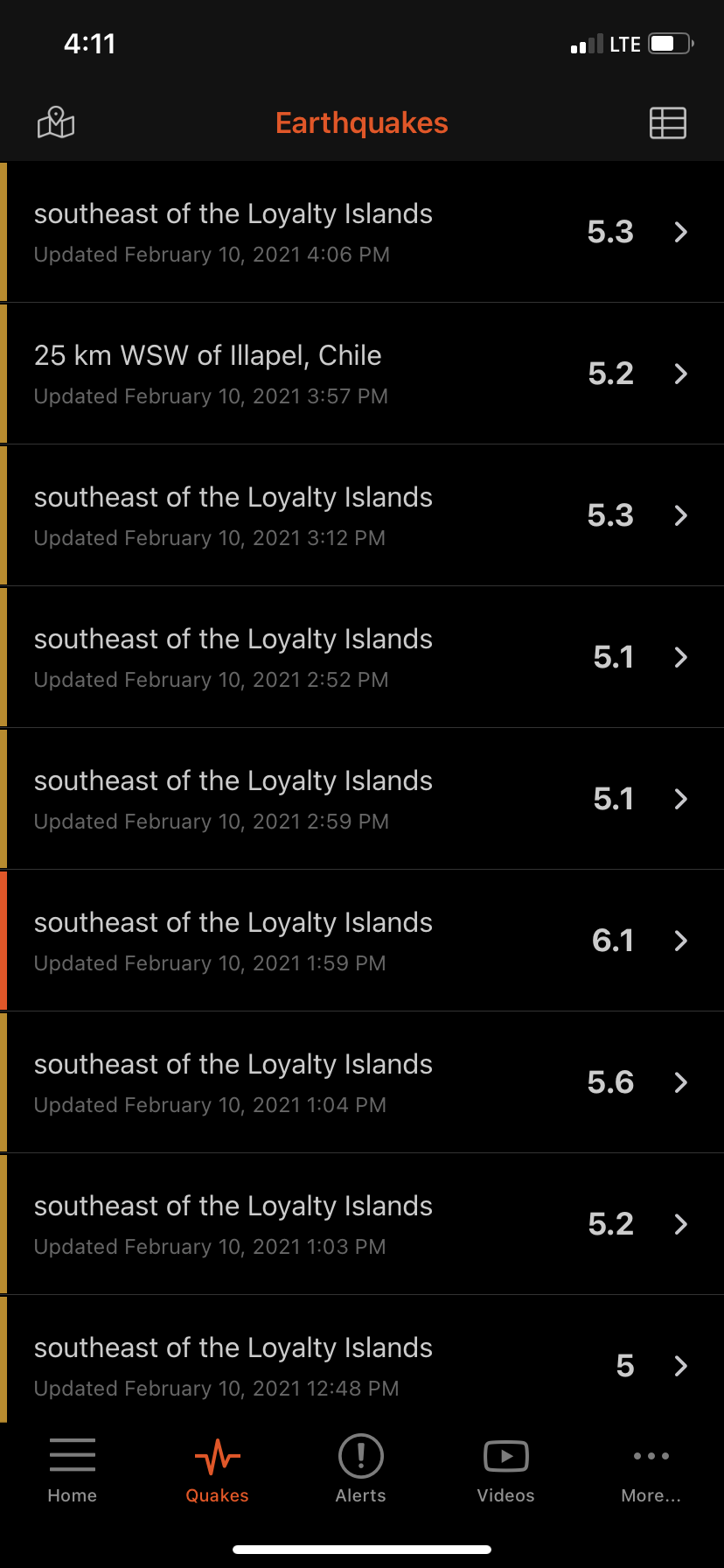Switch to the Alerts tab
The height and width of the screenshot is (1568, 724).
click(361, 1470)
